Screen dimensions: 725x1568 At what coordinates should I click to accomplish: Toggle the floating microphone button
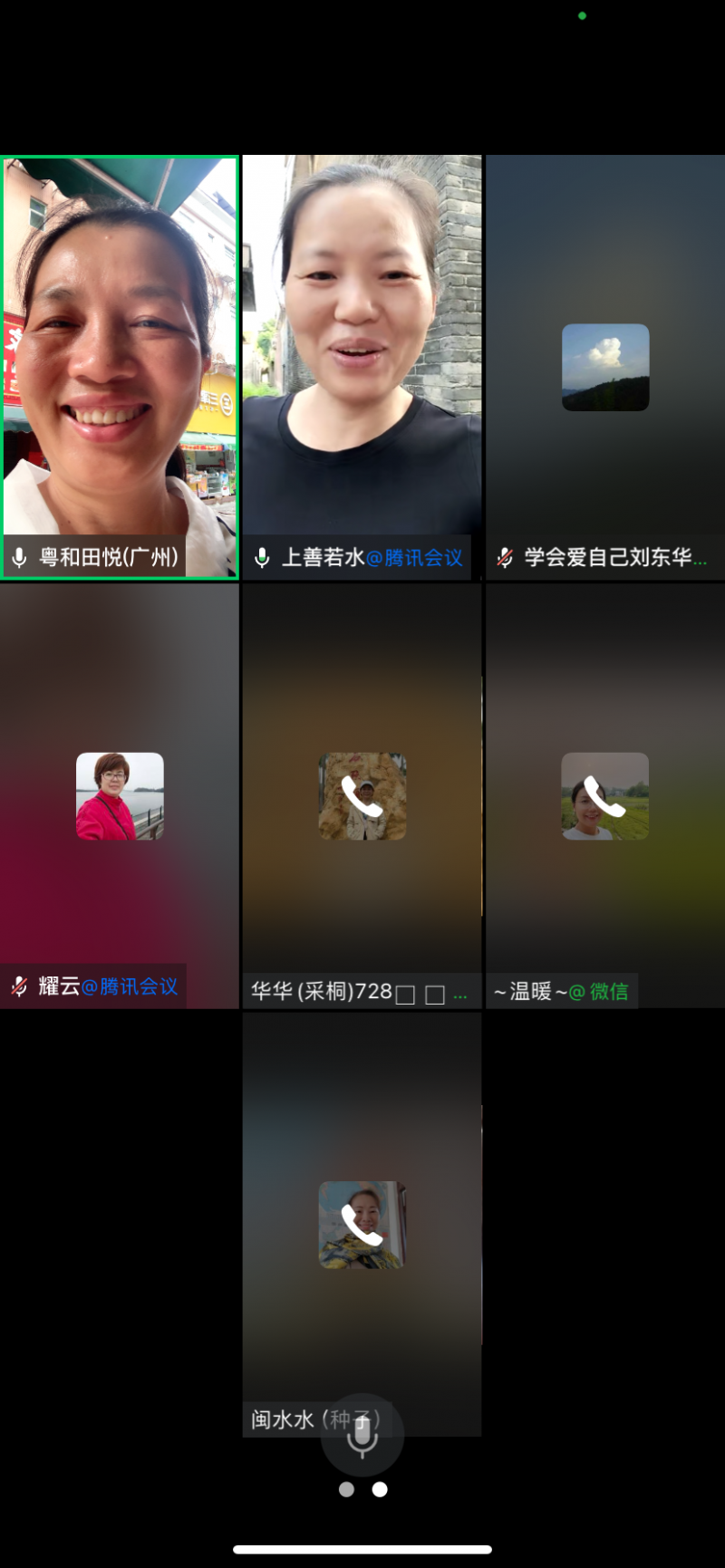pos(362,1435)
